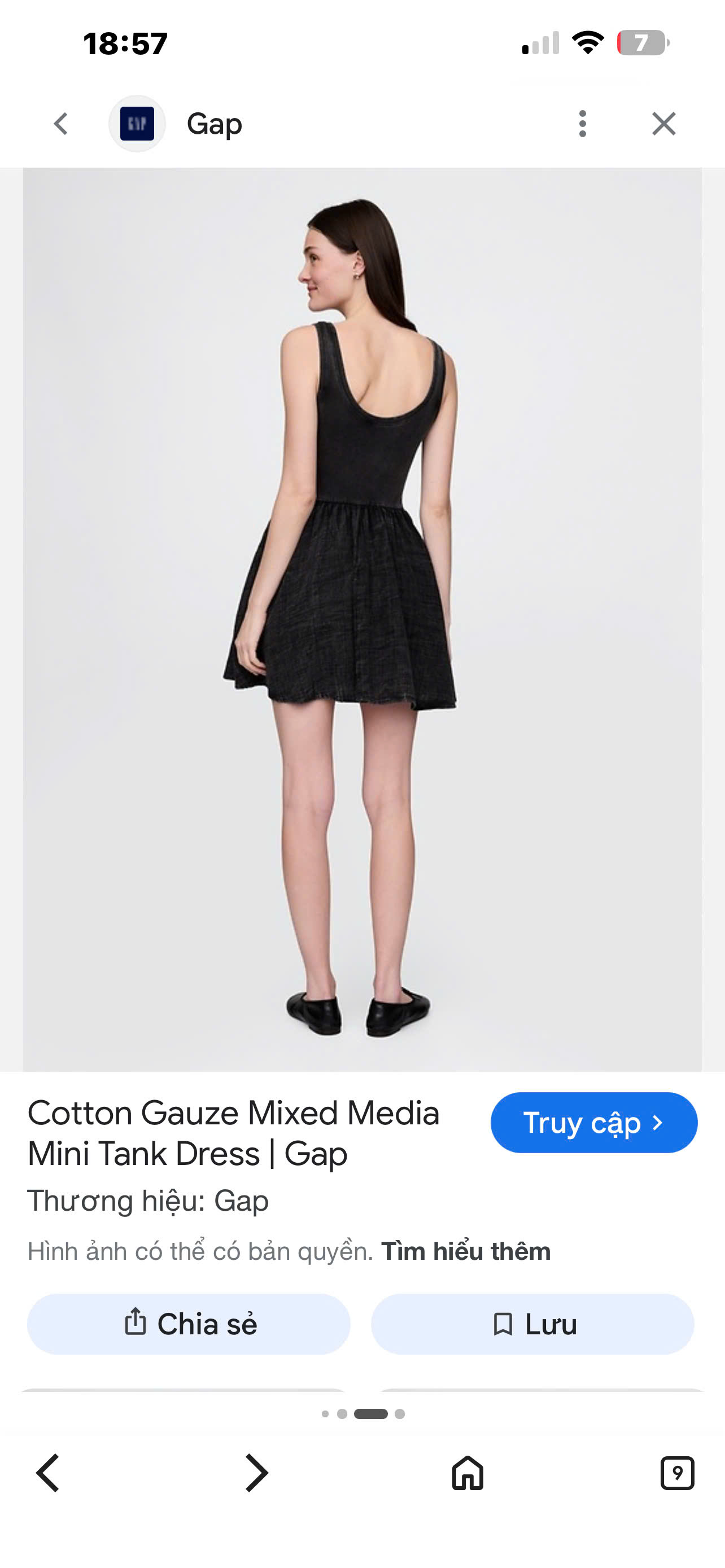This screenshot has width=725, height=1568.
Task: Open the browser home page
Action: [468, 1473]
